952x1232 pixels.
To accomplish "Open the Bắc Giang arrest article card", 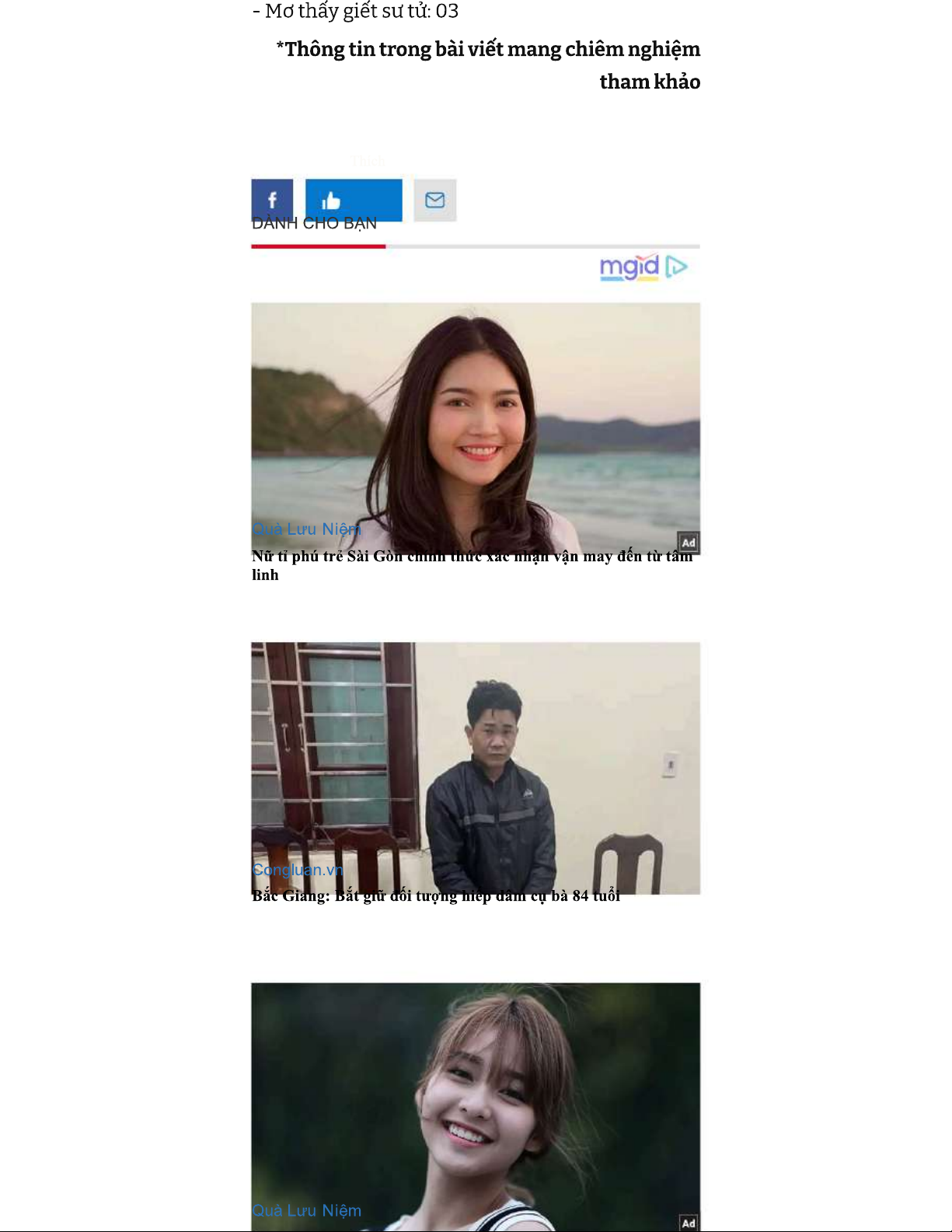I will pyautogui.click(x=476, y=774).
